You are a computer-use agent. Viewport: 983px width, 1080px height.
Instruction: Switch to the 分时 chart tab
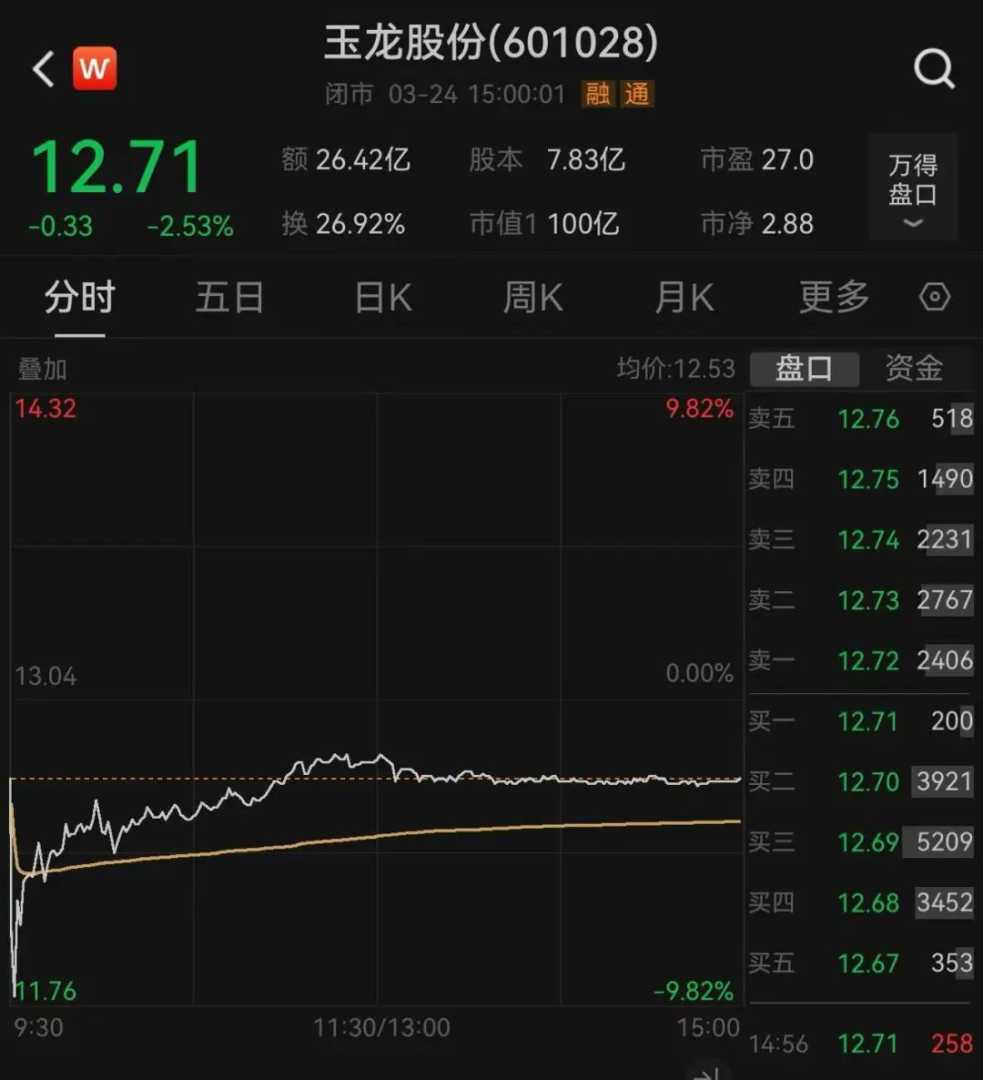click(80, 298)
